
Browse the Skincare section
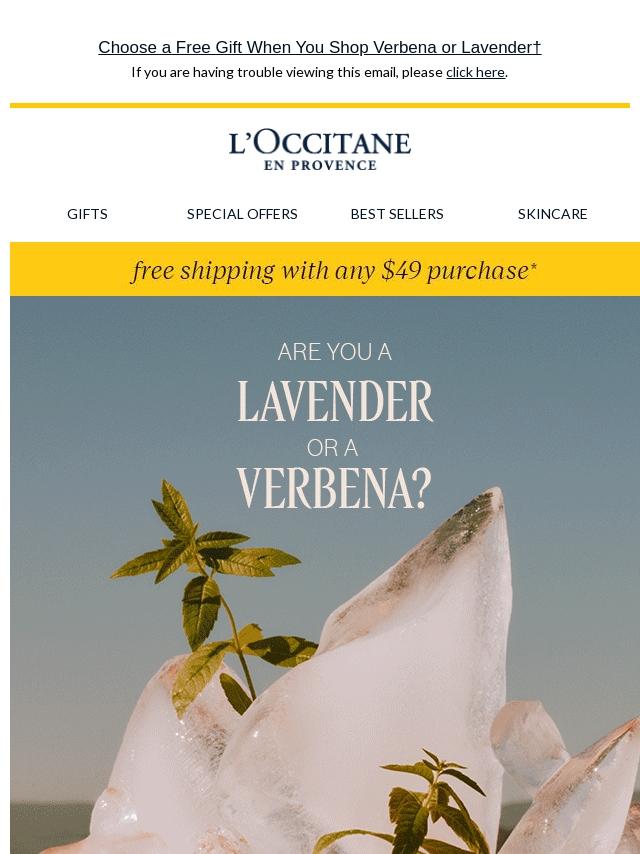pyautogui.click(x=552, y=214)
